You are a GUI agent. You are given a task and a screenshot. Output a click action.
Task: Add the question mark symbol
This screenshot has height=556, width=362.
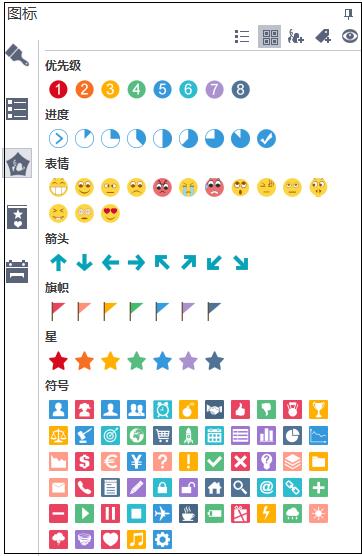(162, 461)
